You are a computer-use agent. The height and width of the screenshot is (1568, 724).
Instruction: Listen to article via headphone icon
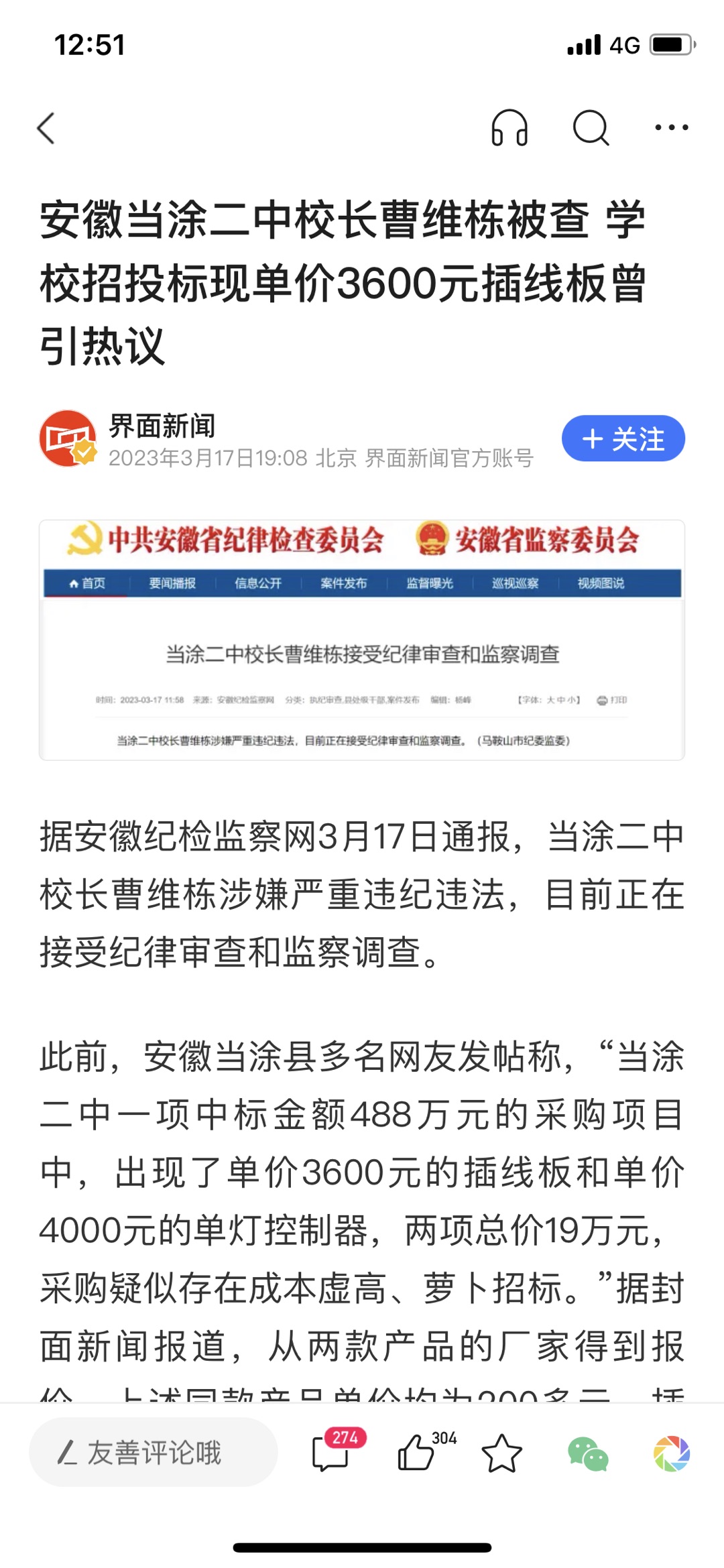pyautogui.click(x=509, y=127)
